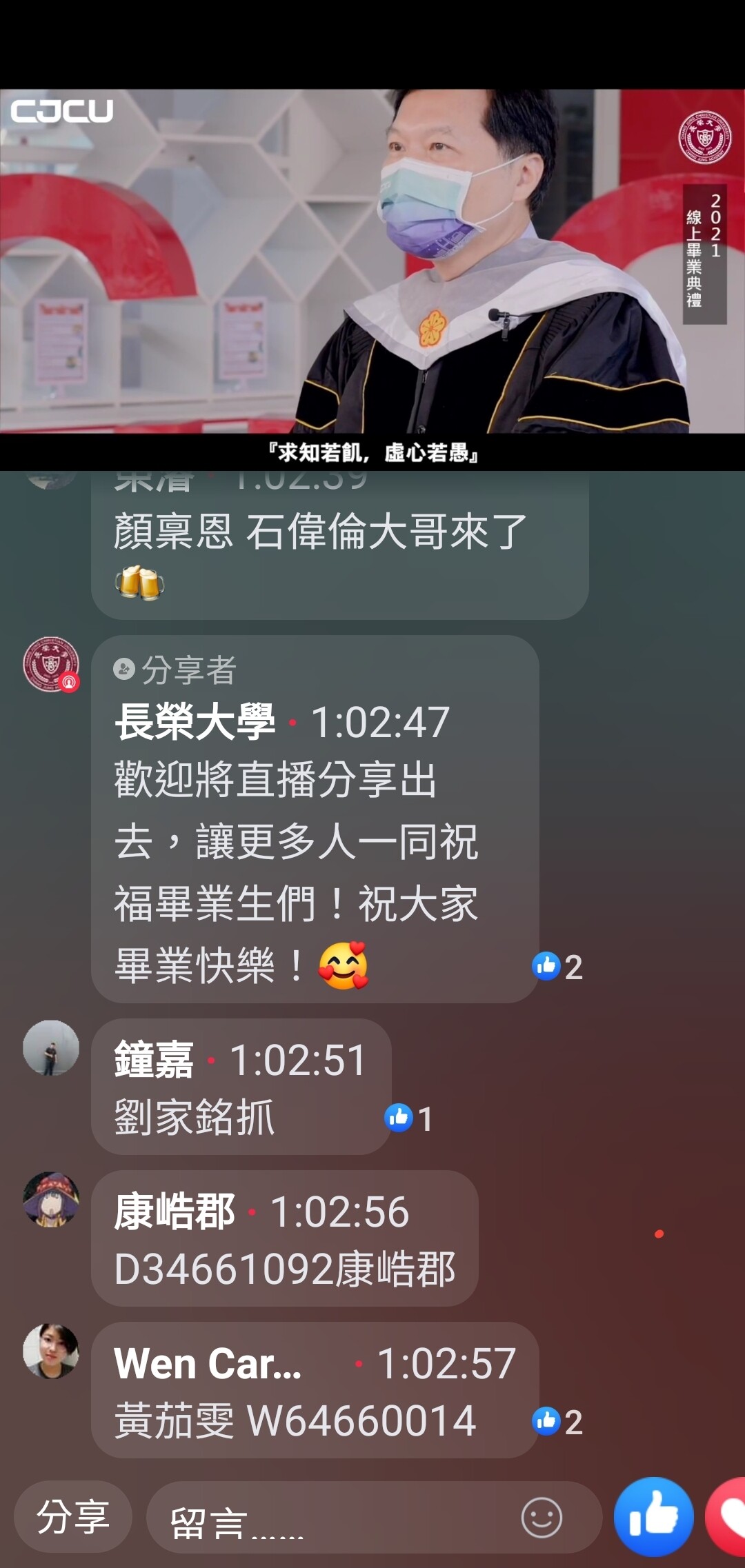The width and height of the screenshot is (745, 1568).
Task: View likes on 長榮大學's comment
Action: click(x=557, y=967)
